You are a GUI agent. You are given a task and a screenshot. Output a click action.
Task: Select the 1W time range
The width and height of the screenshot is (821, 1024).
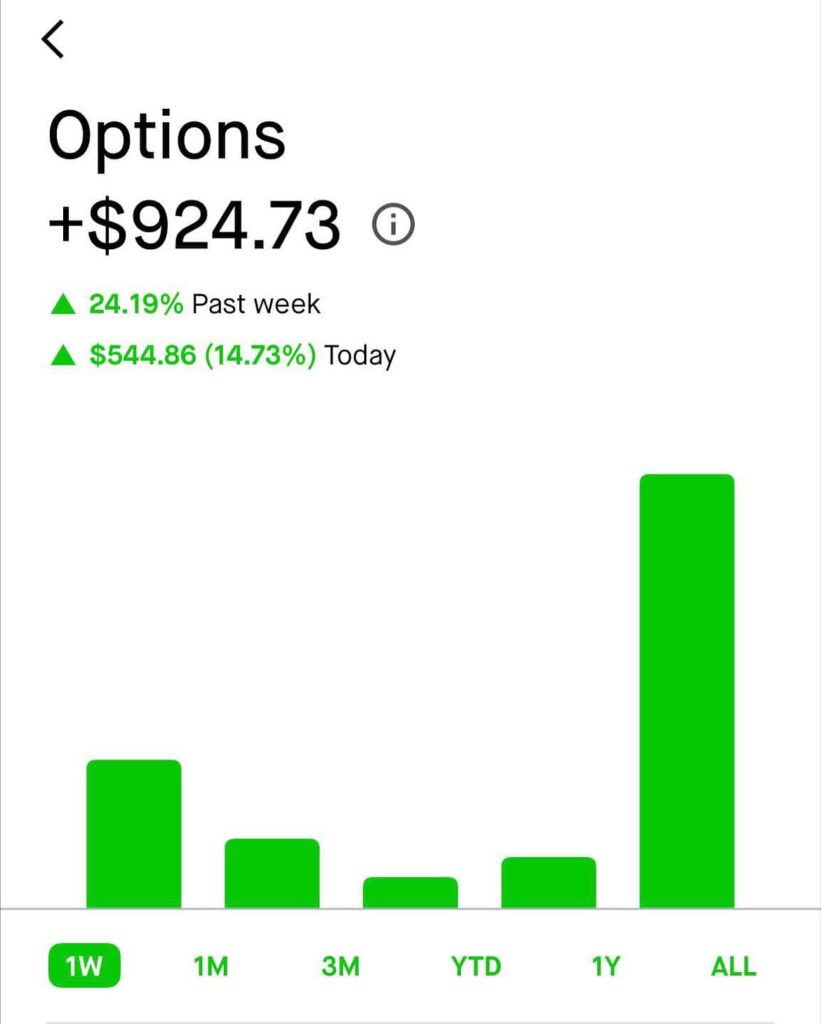pos(84,966)
